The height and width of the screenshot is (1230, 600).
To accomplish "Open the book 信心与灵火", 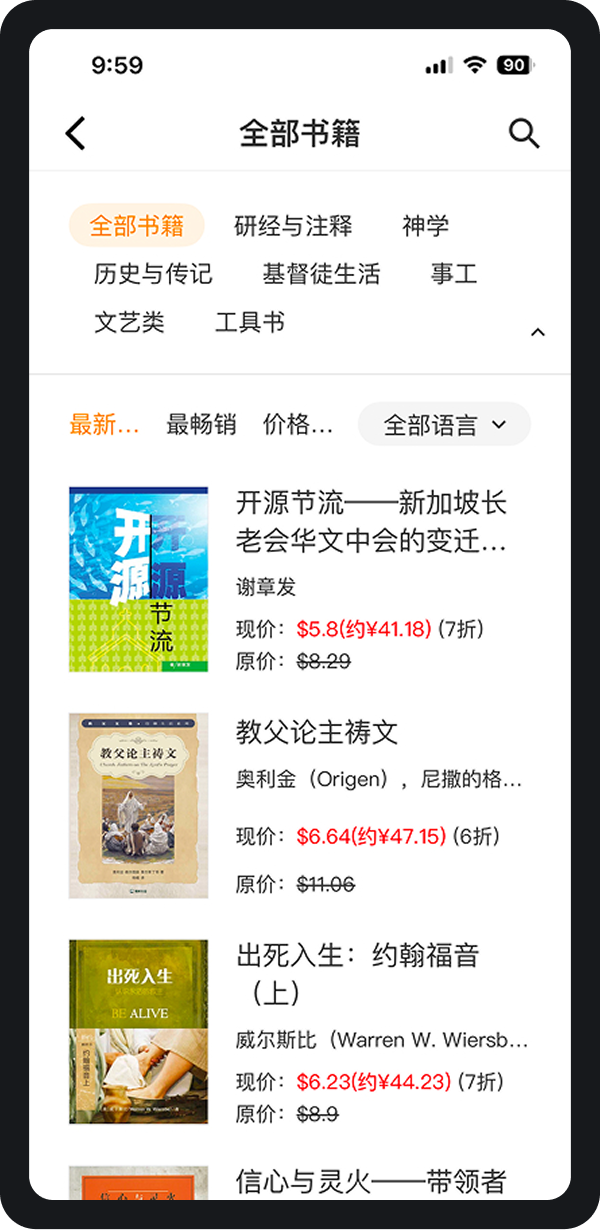I will point(371,1181).
